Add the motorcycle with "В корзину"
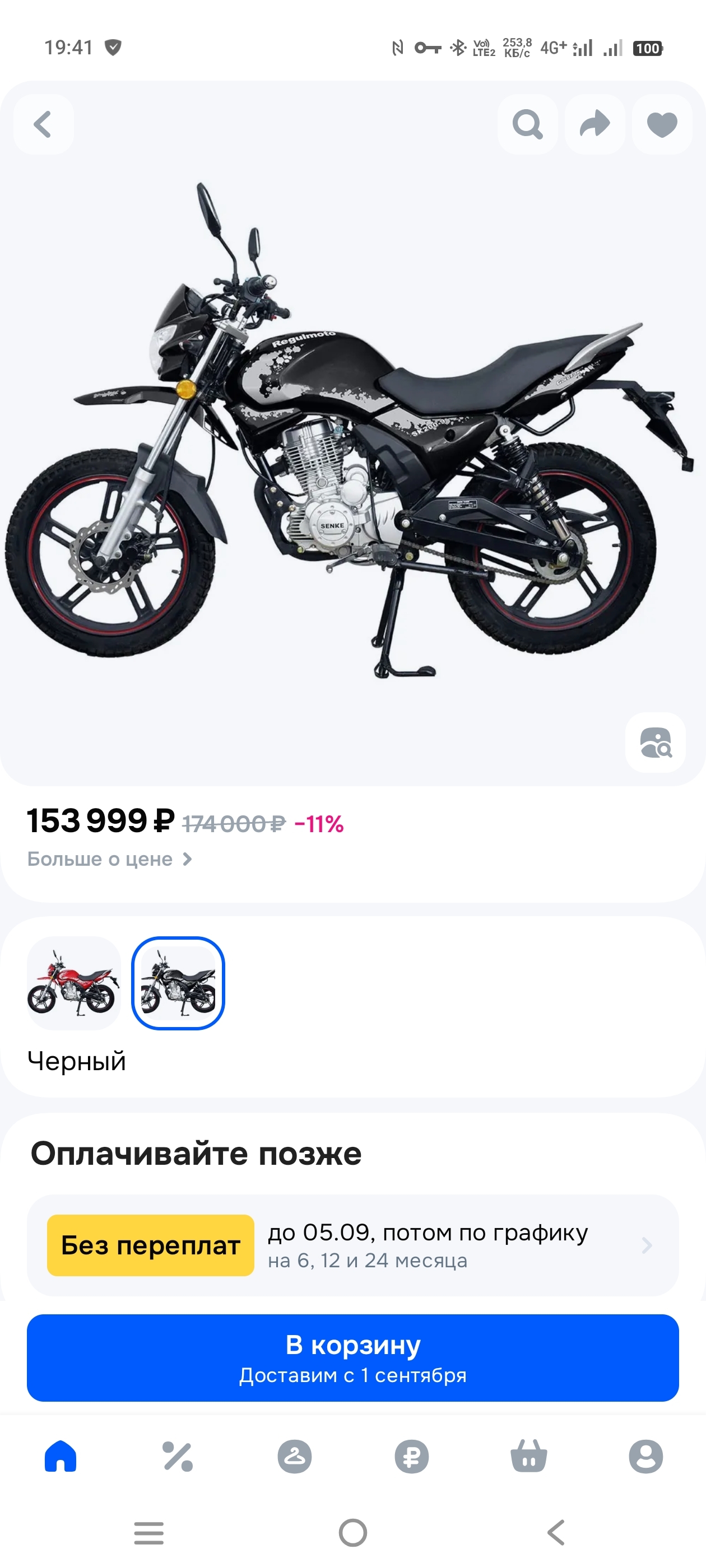706x1568 pixels. tap(352, 1357)
